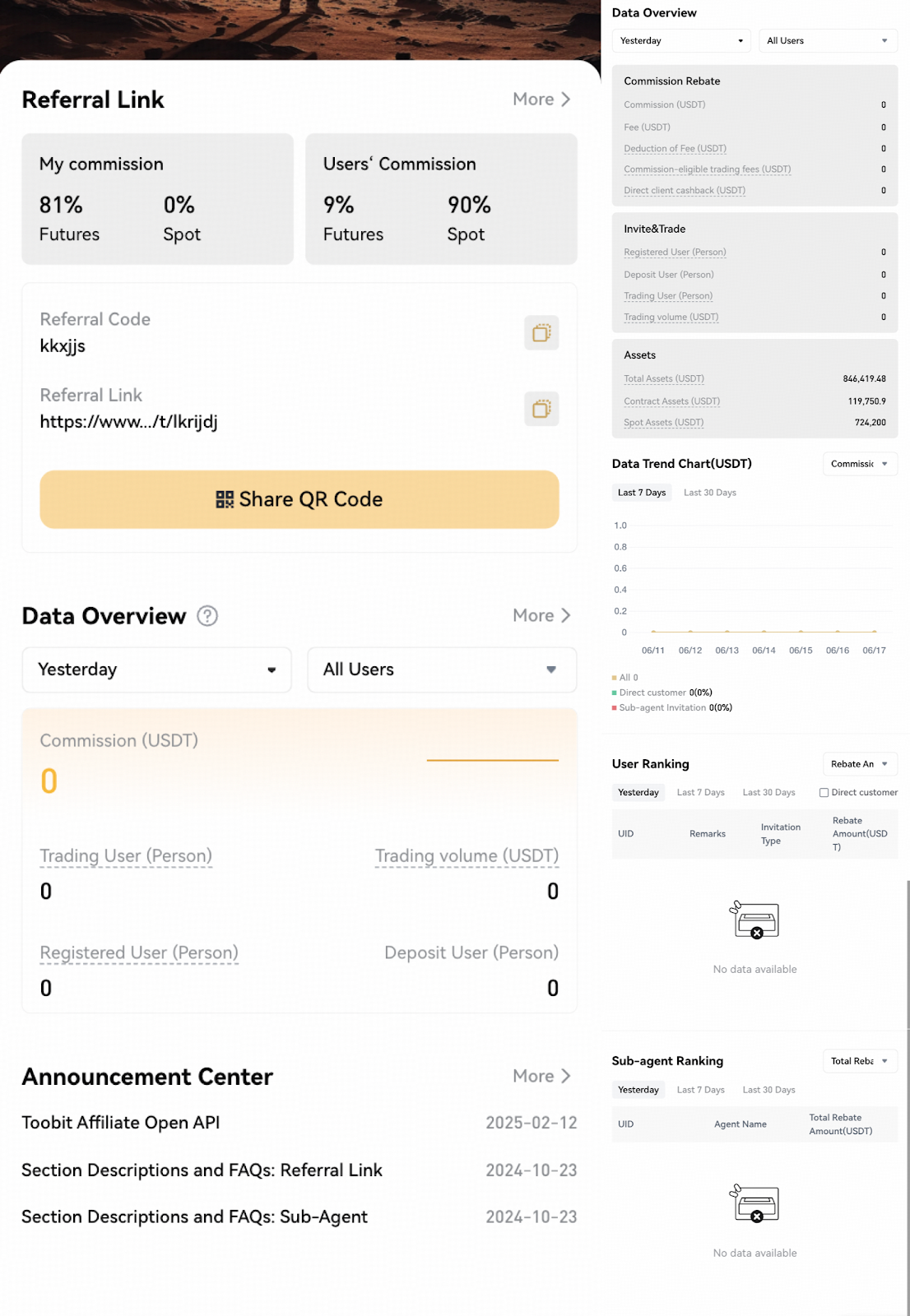Screen dimensions: 910x1316
Task: Open the Data Overview help icon
Action: coord(207,616)
